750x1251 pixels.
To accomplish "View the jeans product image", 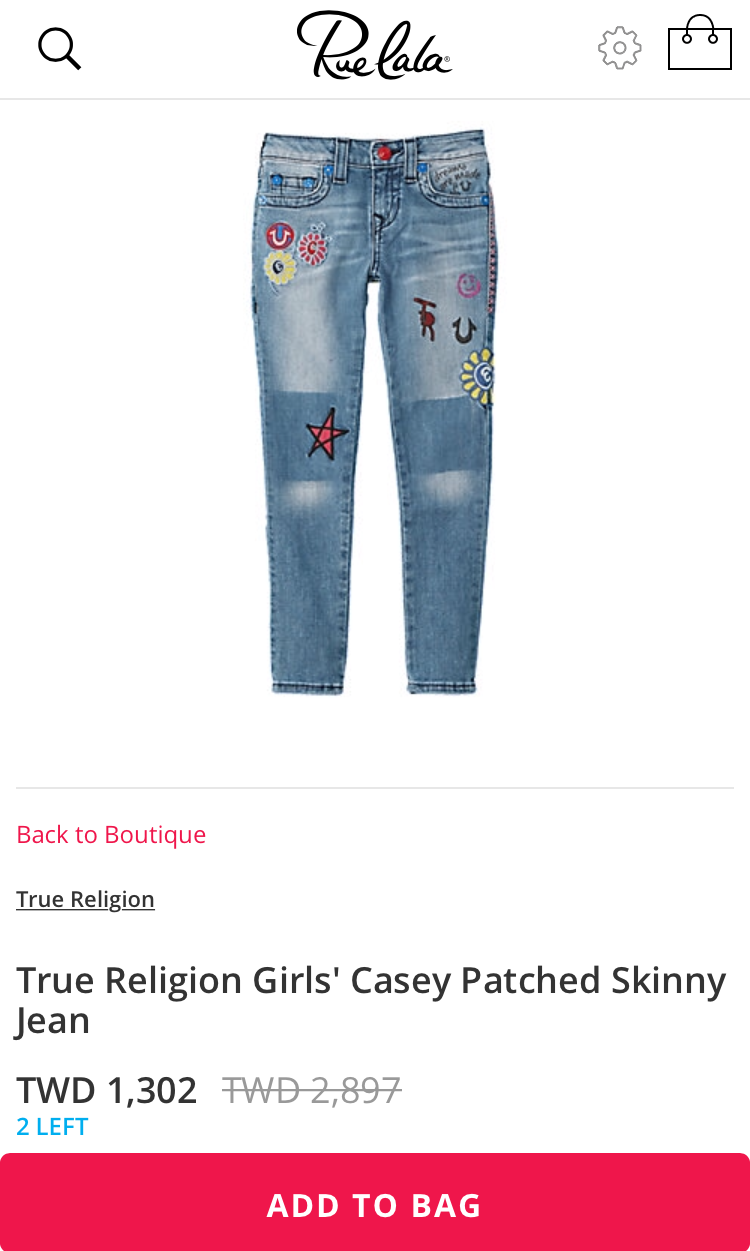I will (x=374, y=410).
